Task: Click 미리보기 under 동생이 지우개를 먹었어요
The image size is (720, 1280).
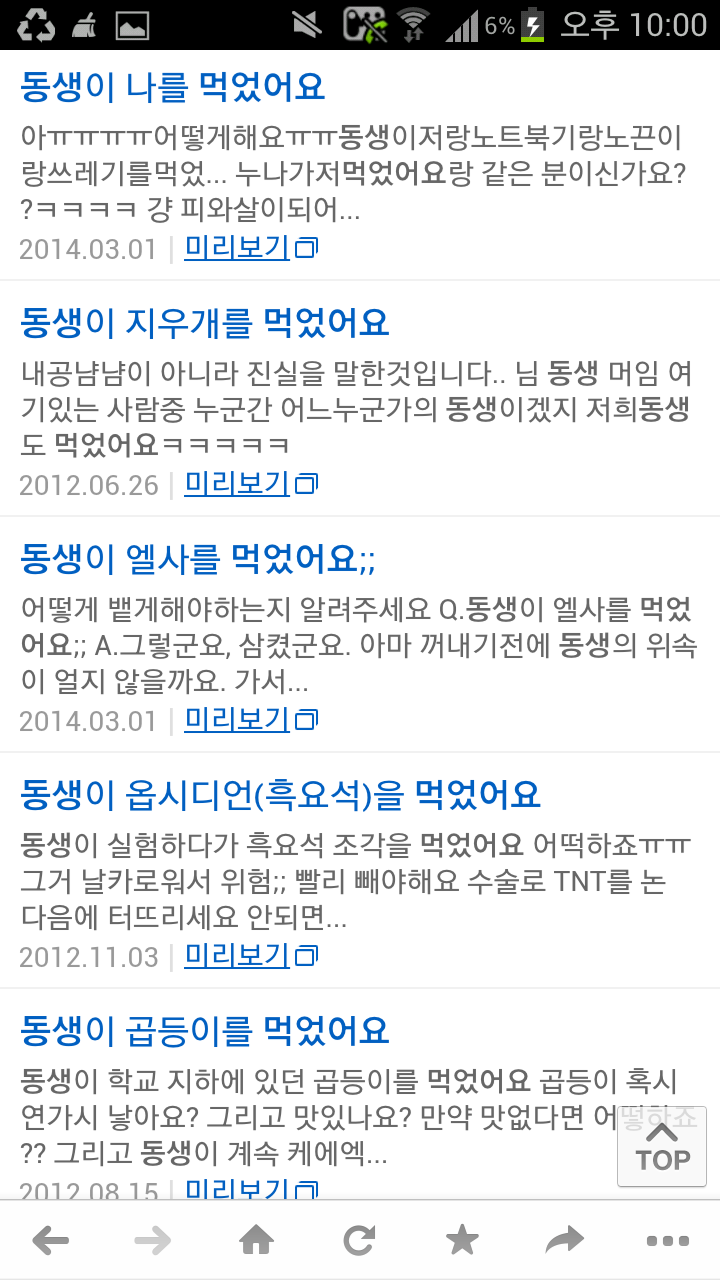Action: [x=236, y=482]
